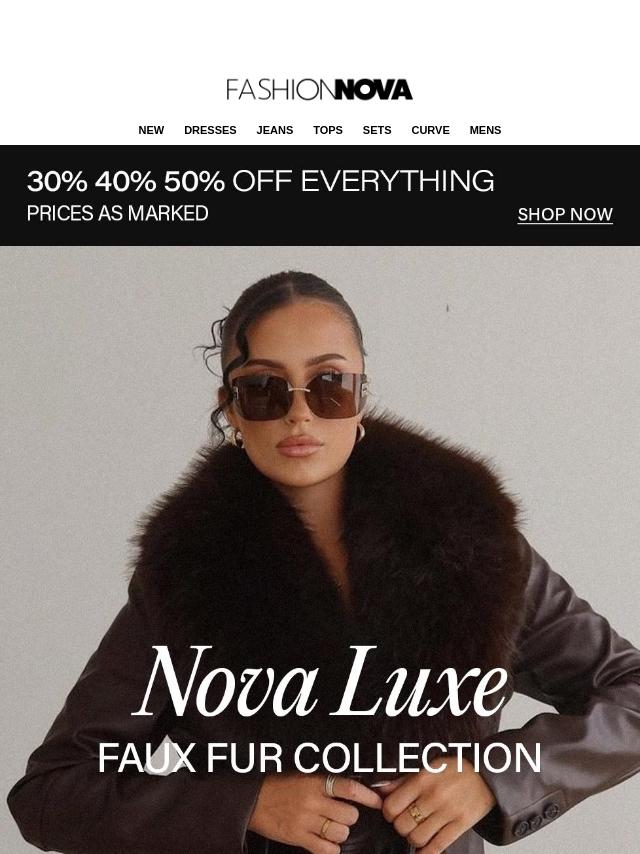Visit the MENS category

coord(485,130)
